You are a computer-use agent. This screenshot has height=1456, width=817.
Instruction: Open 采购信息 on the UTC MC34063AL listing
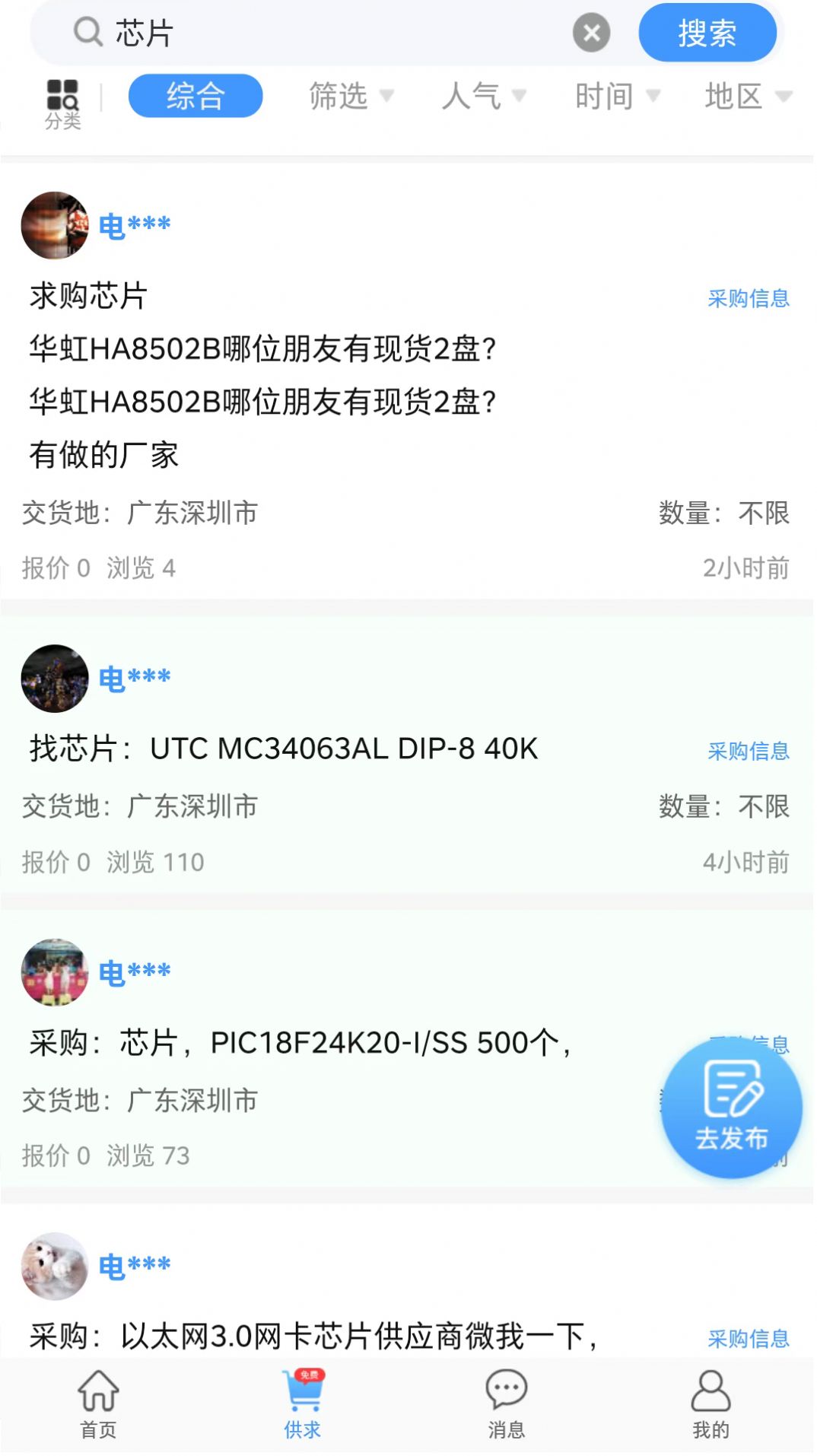(749, 749)
